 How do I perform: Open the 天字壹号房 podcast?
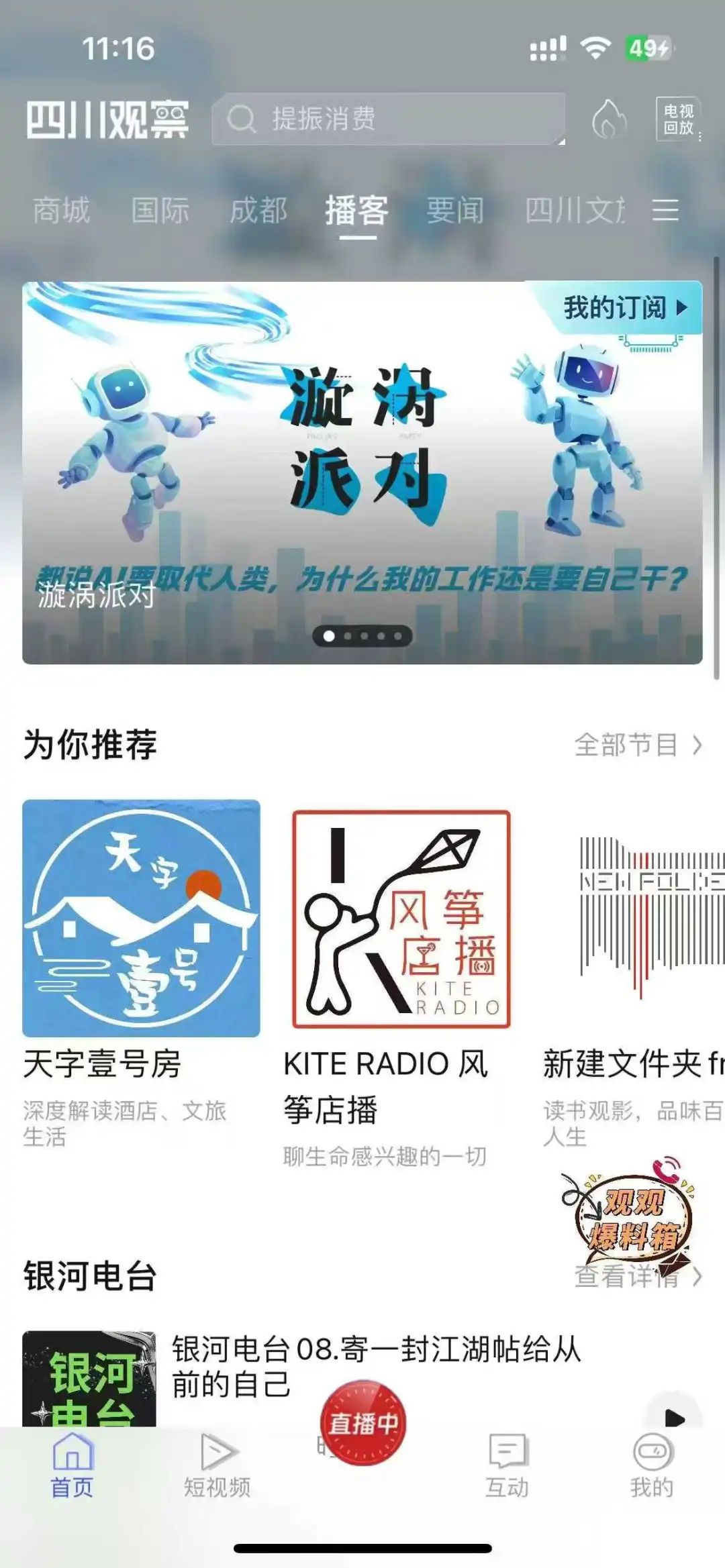point(141,918)
